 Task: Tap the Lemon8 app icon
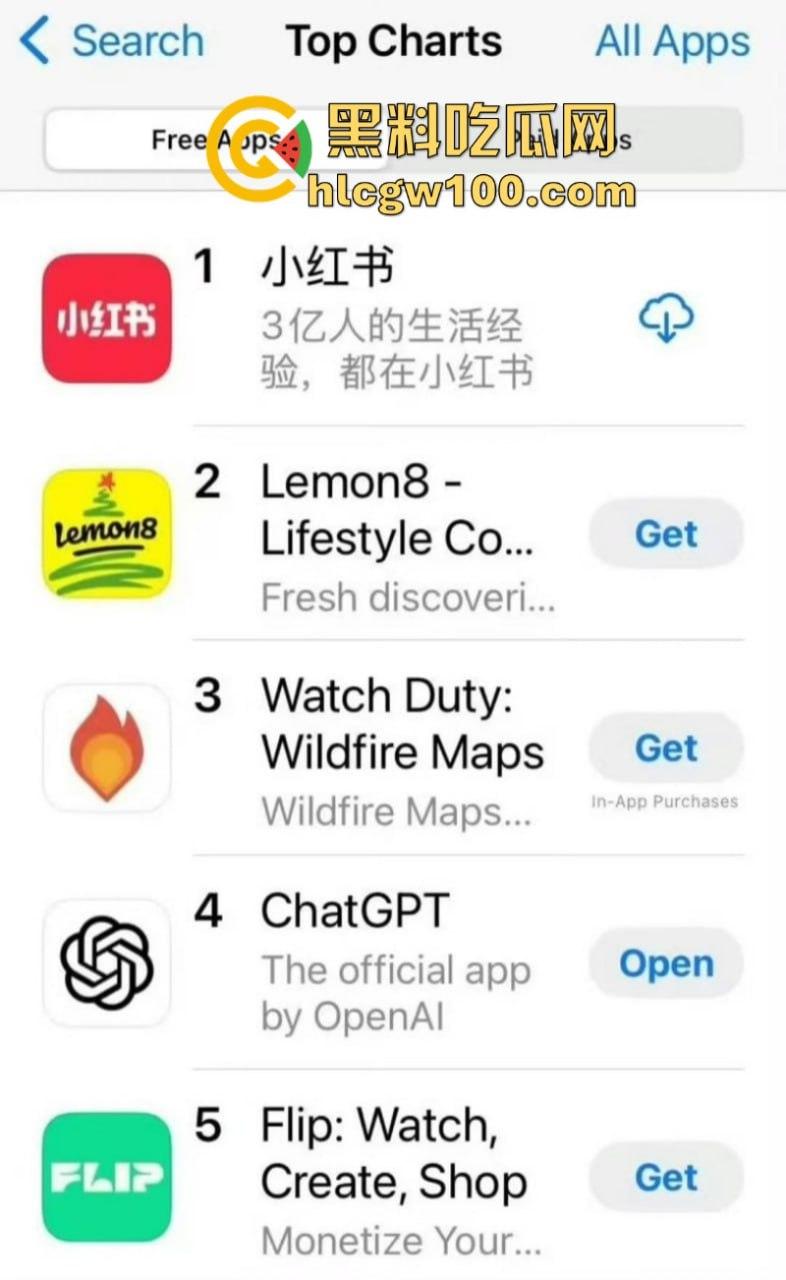[106, 533]
